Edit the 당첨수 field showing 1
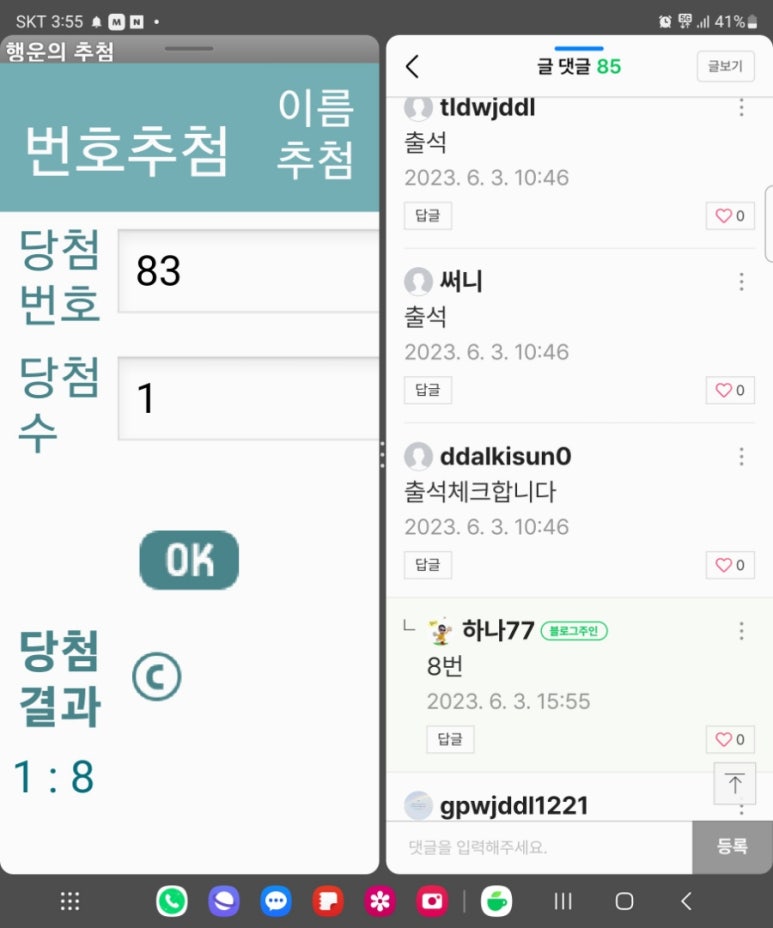This screenshot has width=773, height=928. 248,398
